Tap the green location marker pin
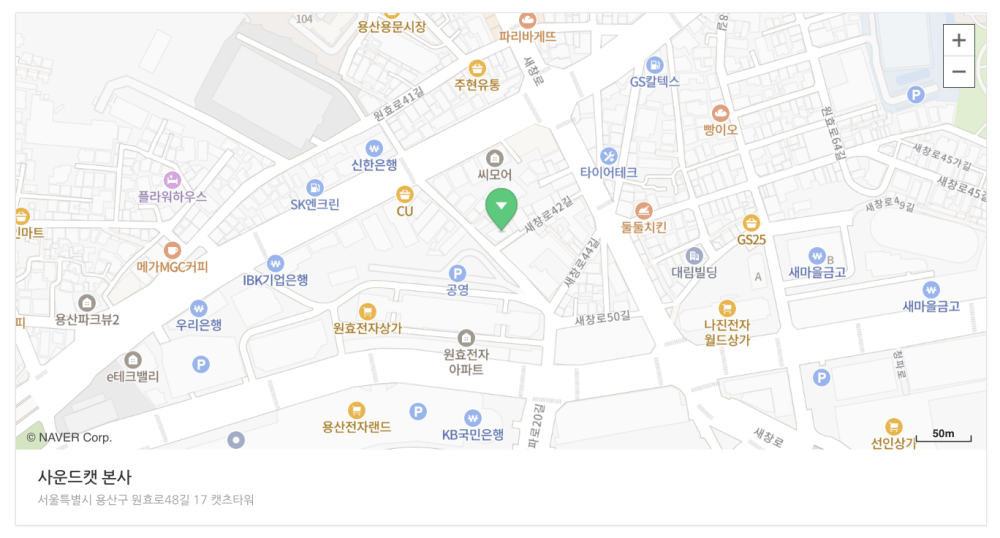 [501, 207]
